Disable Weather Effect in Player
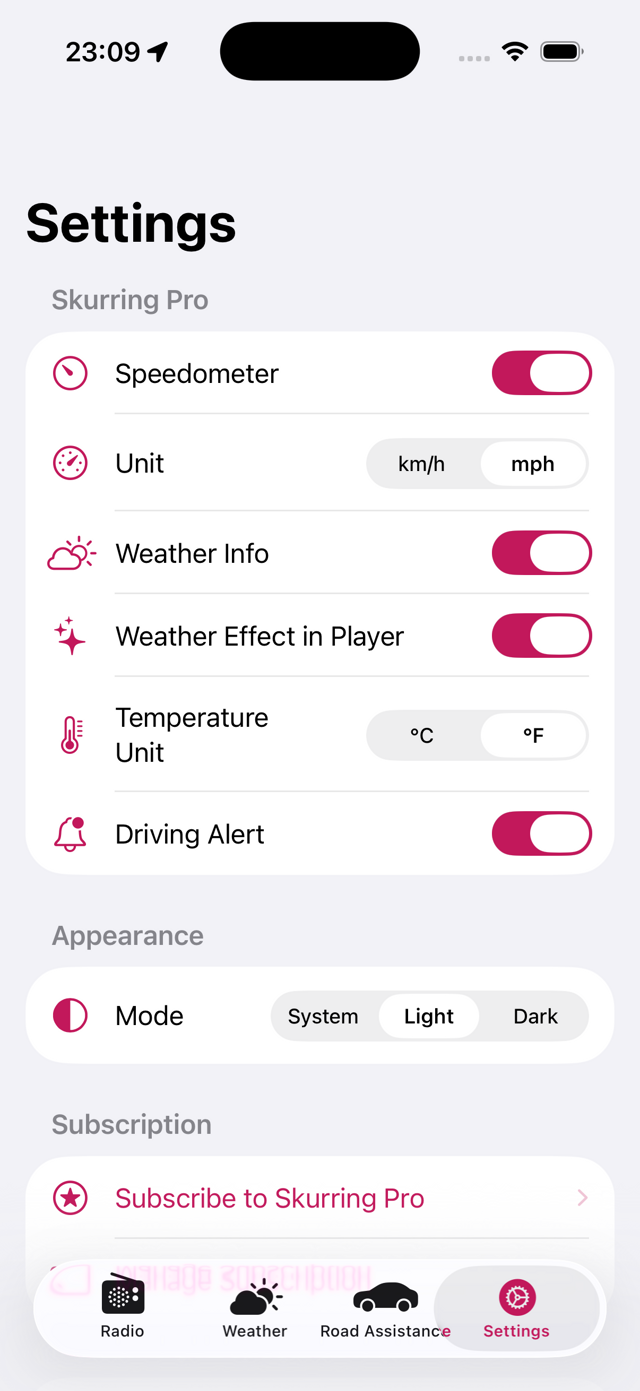640x1391 pixels. click(x=541, y=636)
